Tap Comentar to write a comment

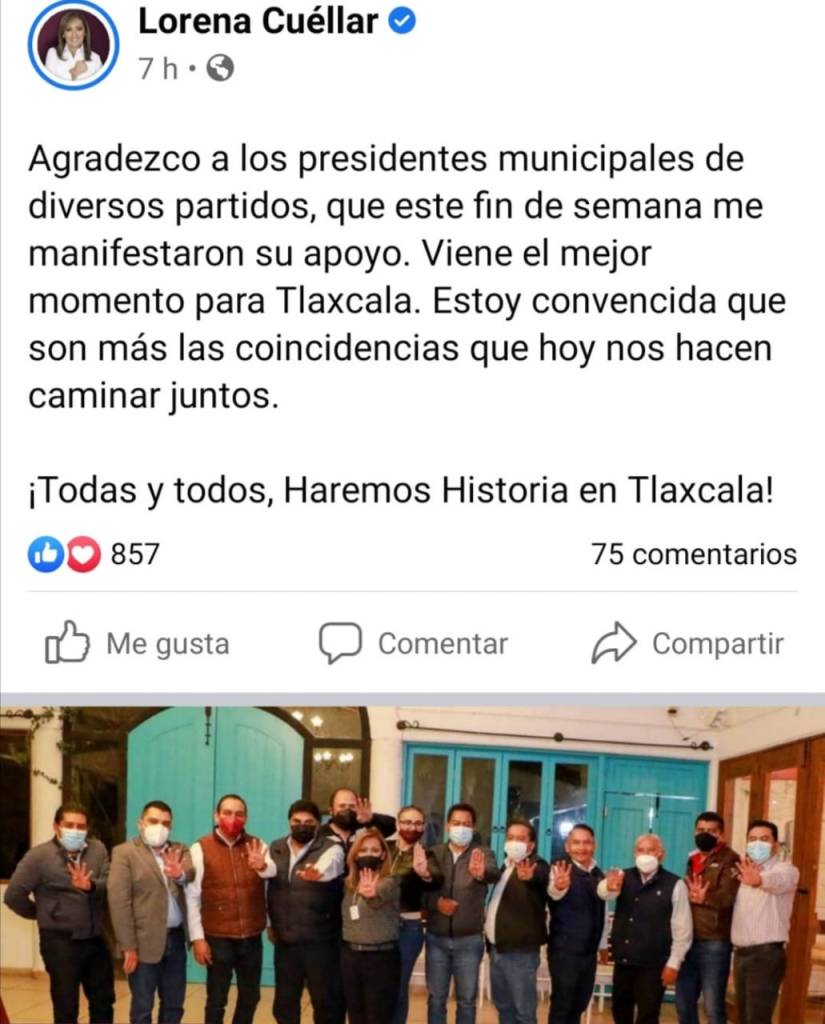click(x=413, y=644)
